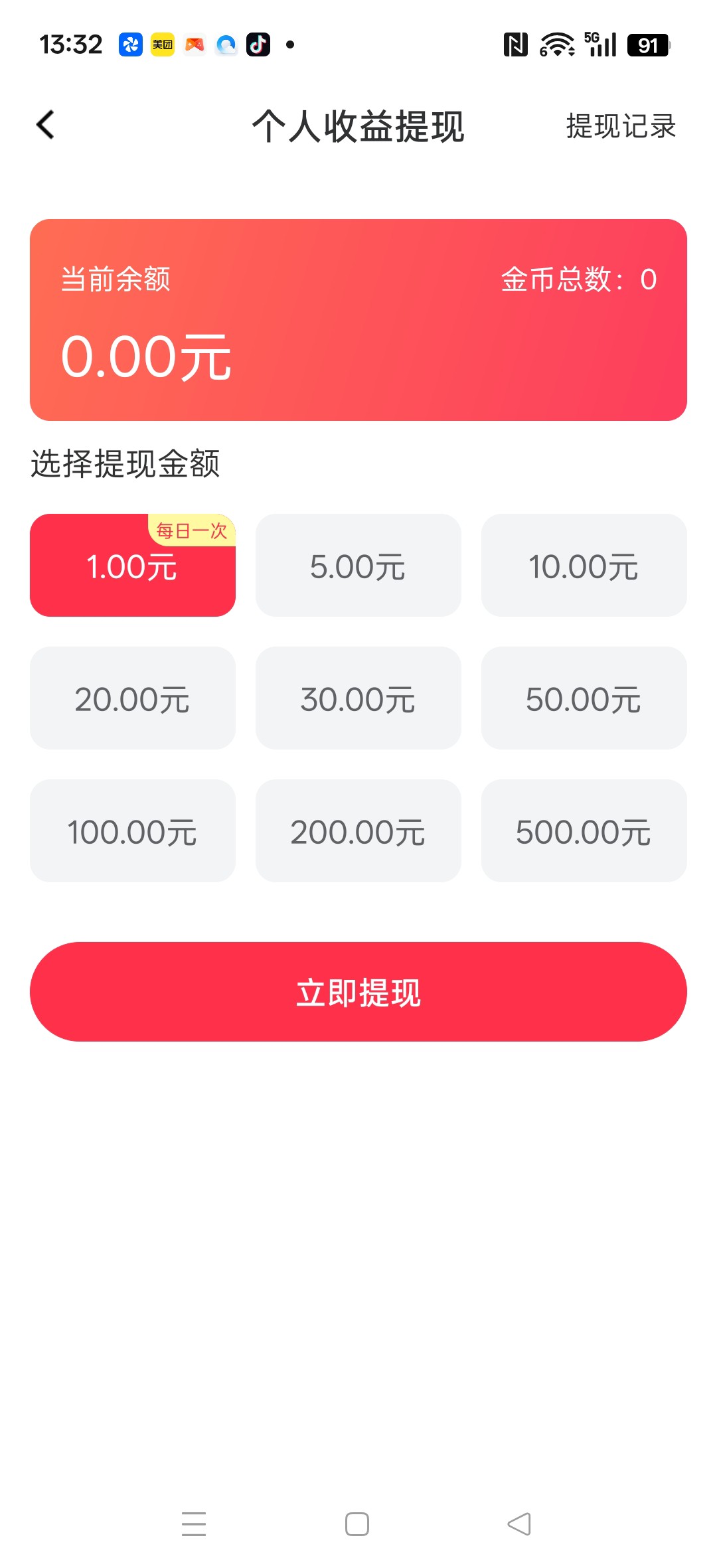
Task: Choose the 5.00元 amount option
Action: (x=358, y=566)
